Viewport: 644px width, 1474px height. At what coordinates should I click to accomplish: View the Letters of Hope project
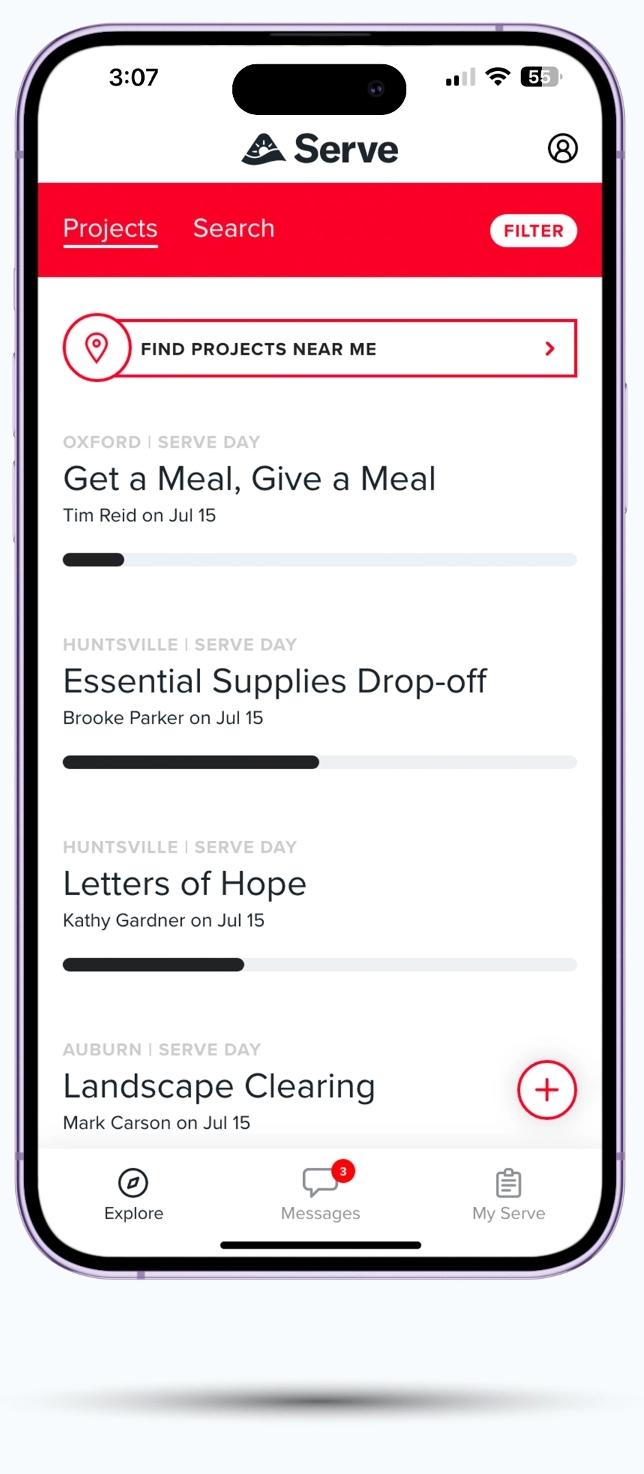[x=184, y=884]
